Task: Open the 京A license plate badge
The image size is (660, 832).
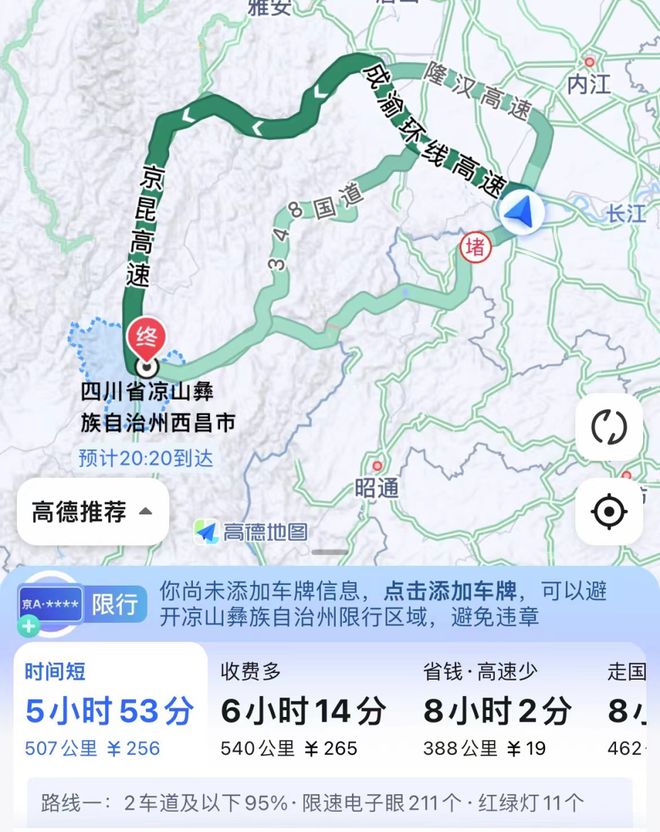Action: tap(48, 604)
